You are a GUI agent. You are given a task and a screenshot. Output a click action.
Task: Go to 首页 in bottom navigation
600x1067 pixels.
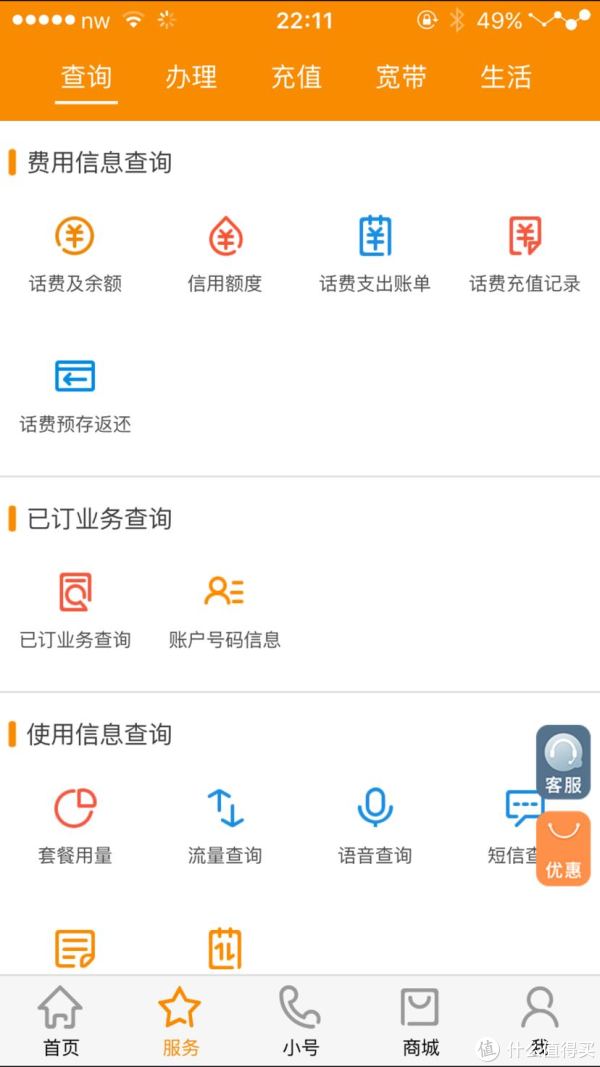click(61, 1021)
